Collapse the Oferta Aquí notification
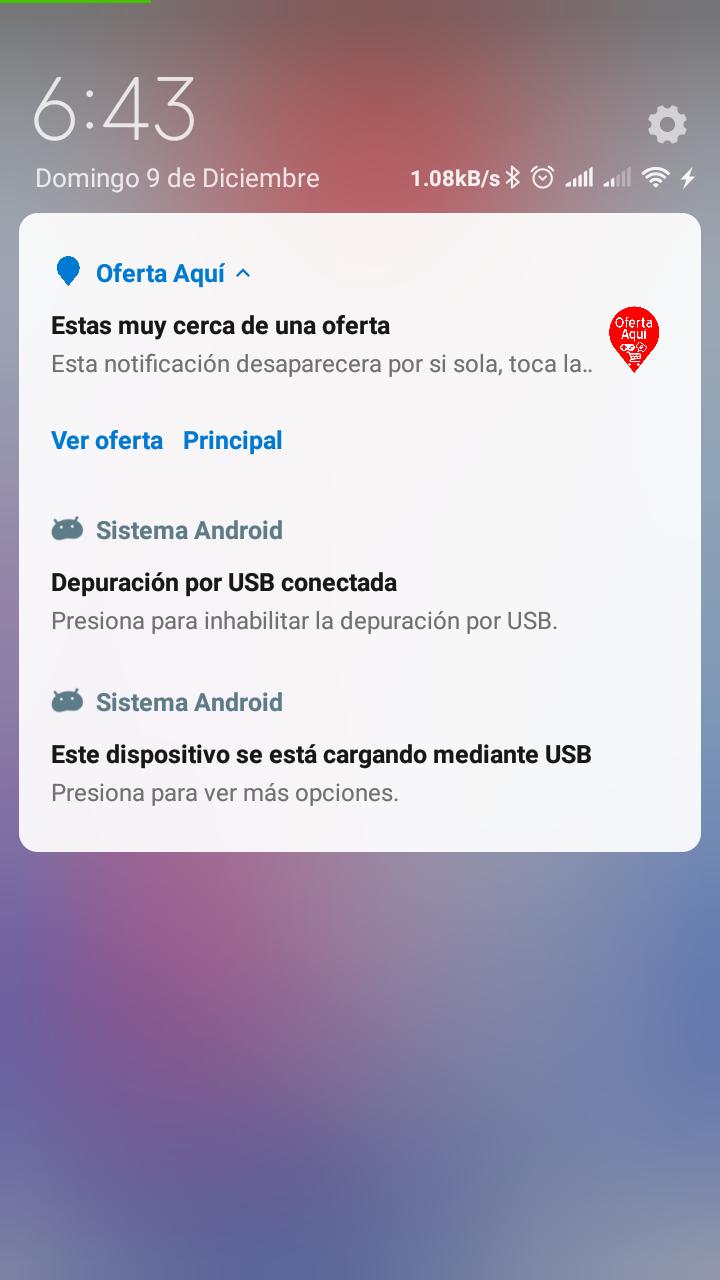This screenshot has height=1280, width=720. [x=243, y=273]
